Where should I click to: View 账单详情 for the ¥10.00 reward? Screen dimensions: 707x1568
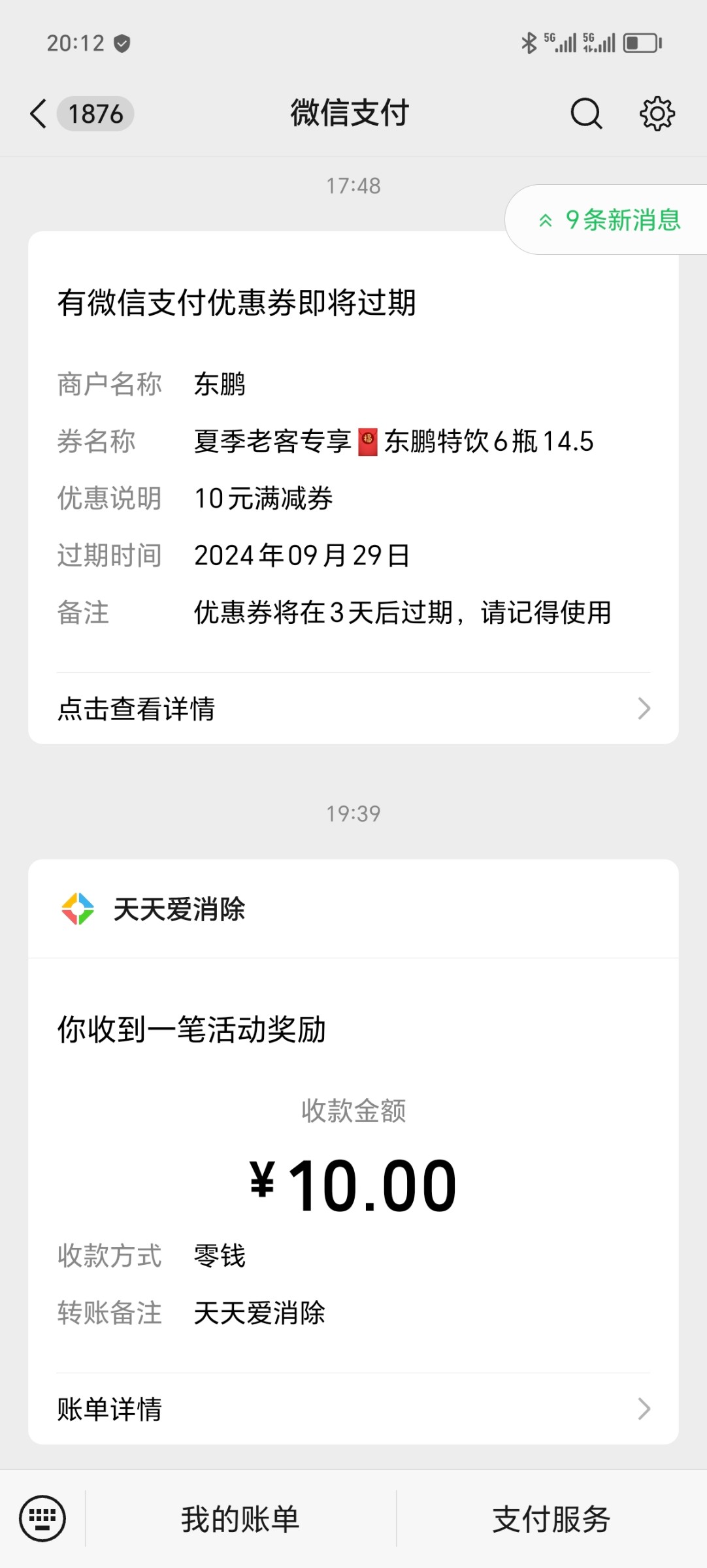tap(354, 1409)
